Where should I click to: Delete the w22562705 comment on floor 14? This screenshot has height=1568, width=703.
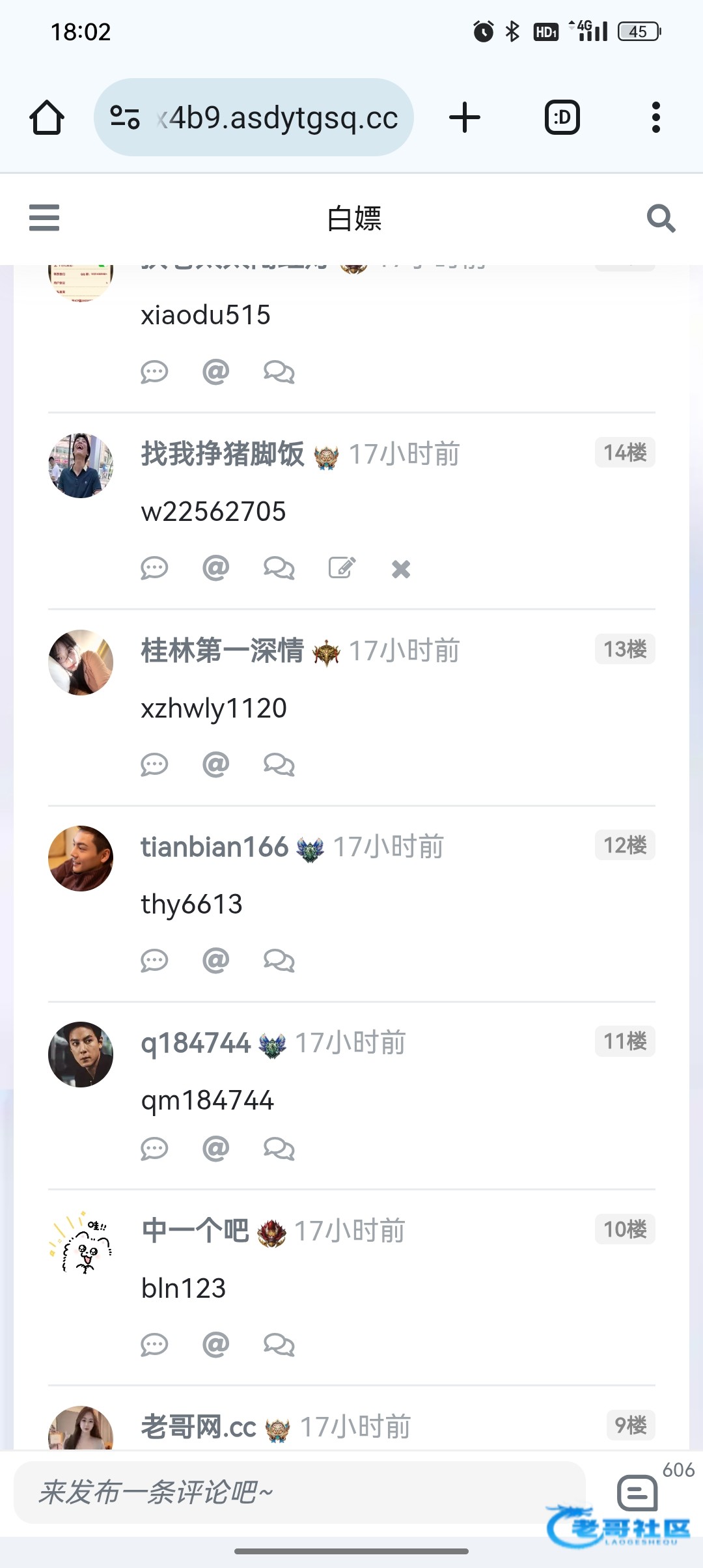point(401,569)
